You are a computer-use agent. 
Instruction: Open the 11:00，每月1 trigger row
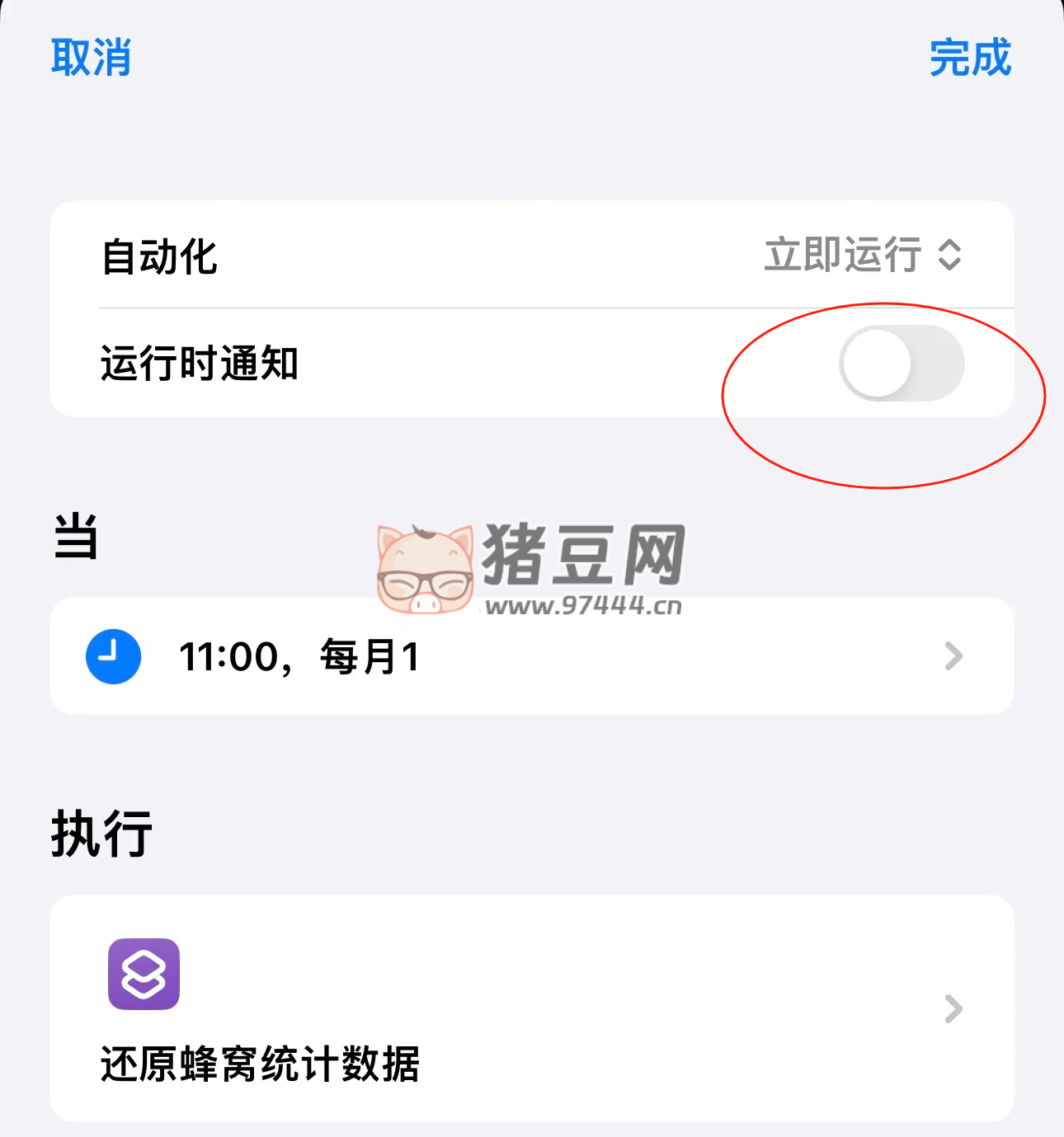pos(531,656)
